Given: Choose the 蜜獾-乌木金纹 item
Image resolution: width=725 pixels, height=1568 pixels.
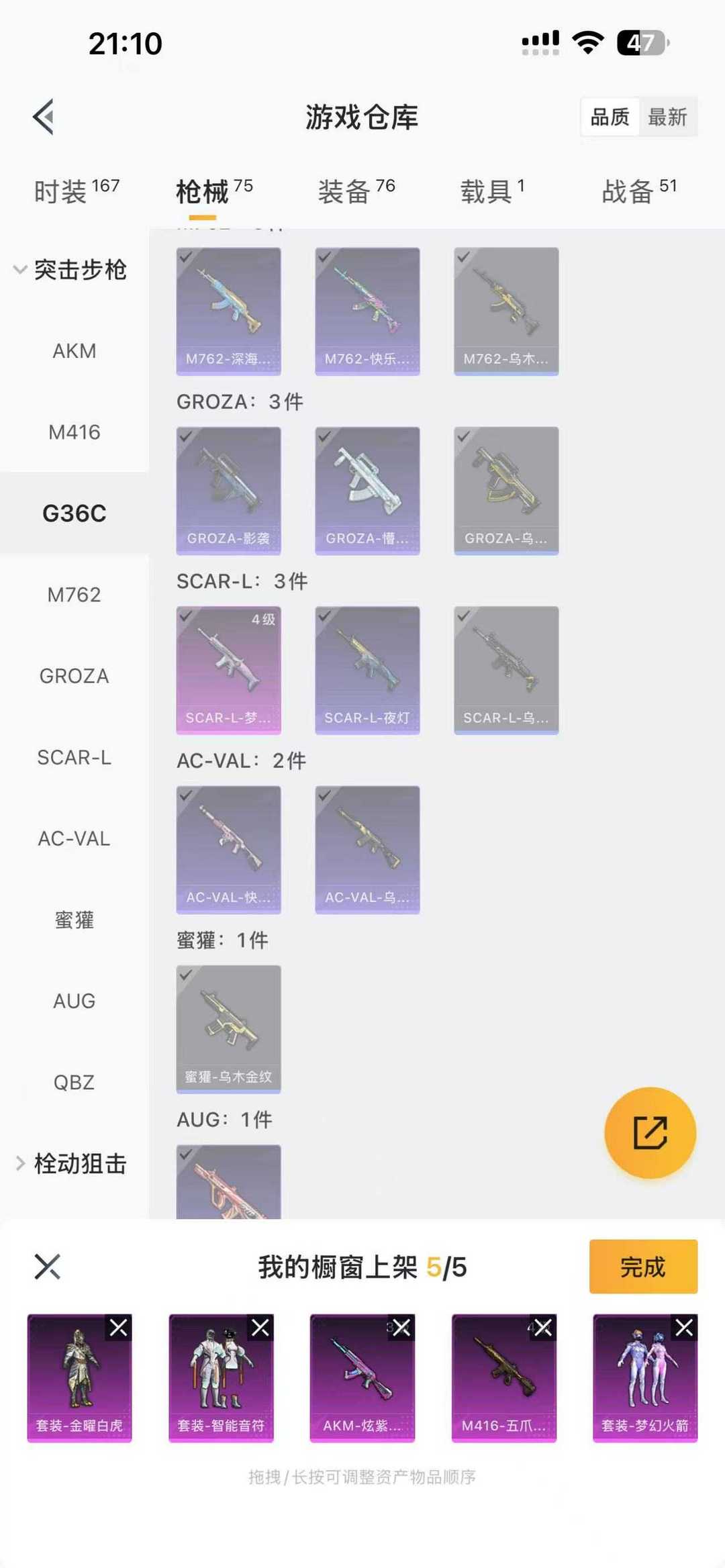Looking at the screenshot, I should point(228,1029).
